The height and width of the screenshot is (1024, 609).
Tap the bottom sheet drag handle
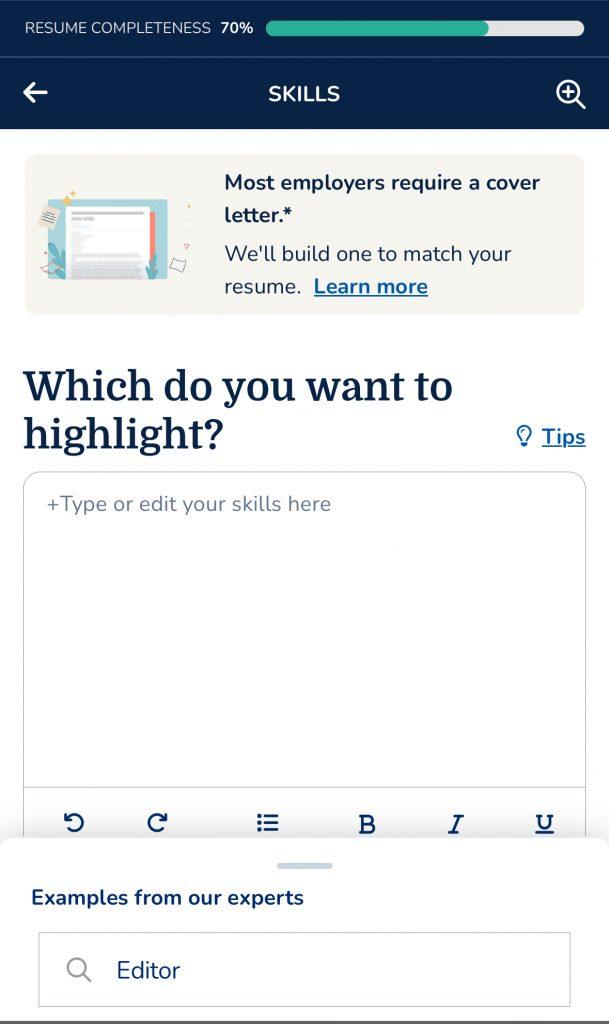tap(304, 866)
